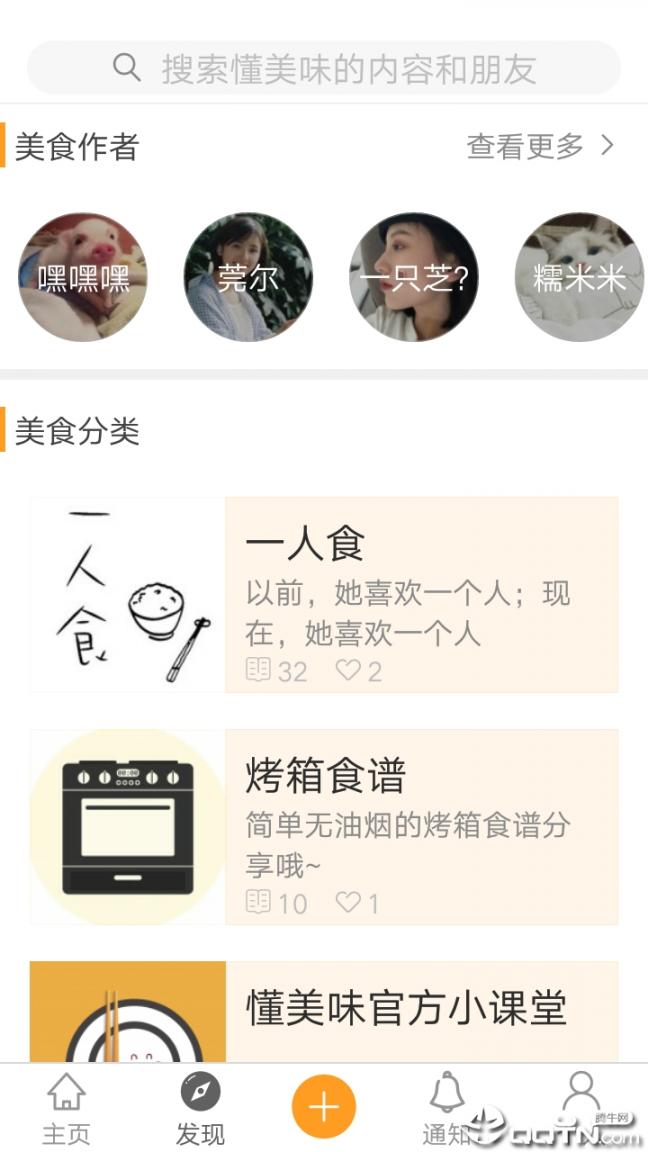
Task: Select the 发现 tab
Action: coord(200,1108)
